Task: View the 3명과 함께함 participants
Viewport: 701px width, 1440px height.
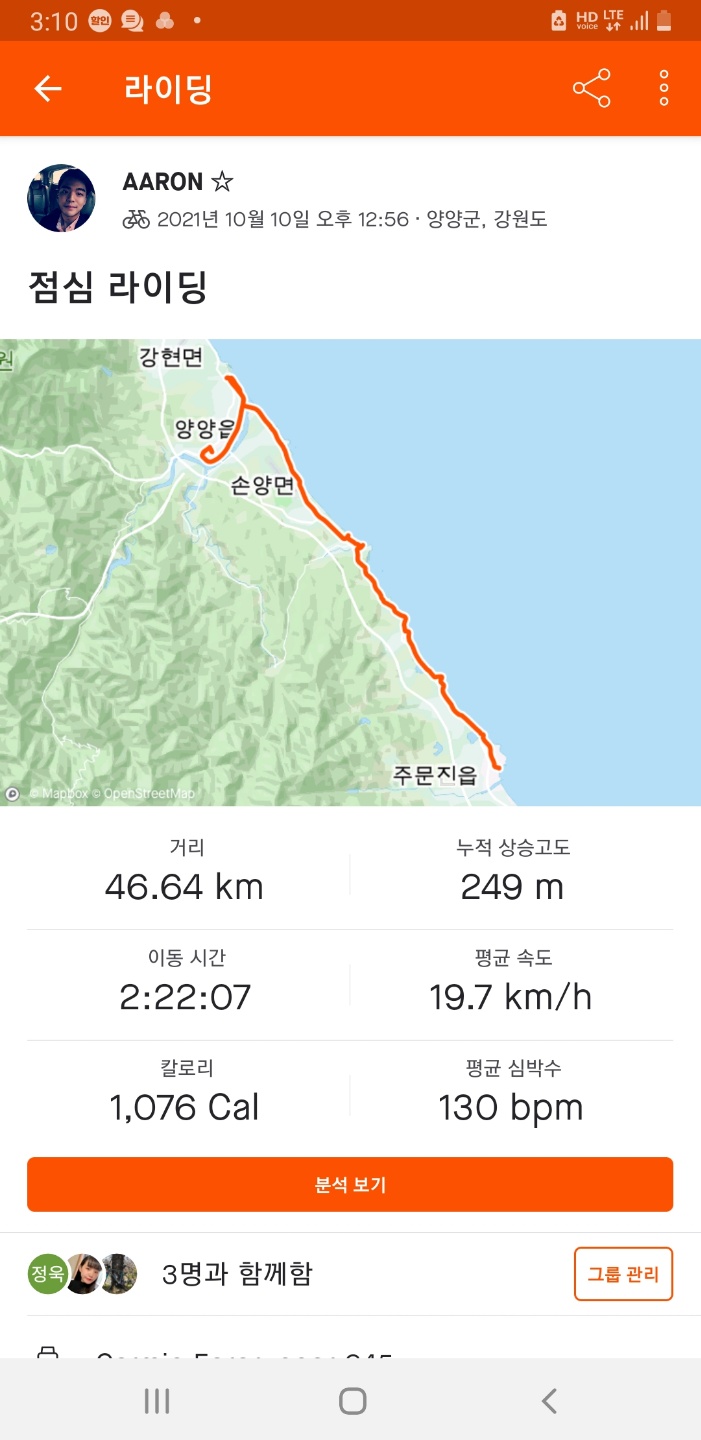Action: 237,1274
